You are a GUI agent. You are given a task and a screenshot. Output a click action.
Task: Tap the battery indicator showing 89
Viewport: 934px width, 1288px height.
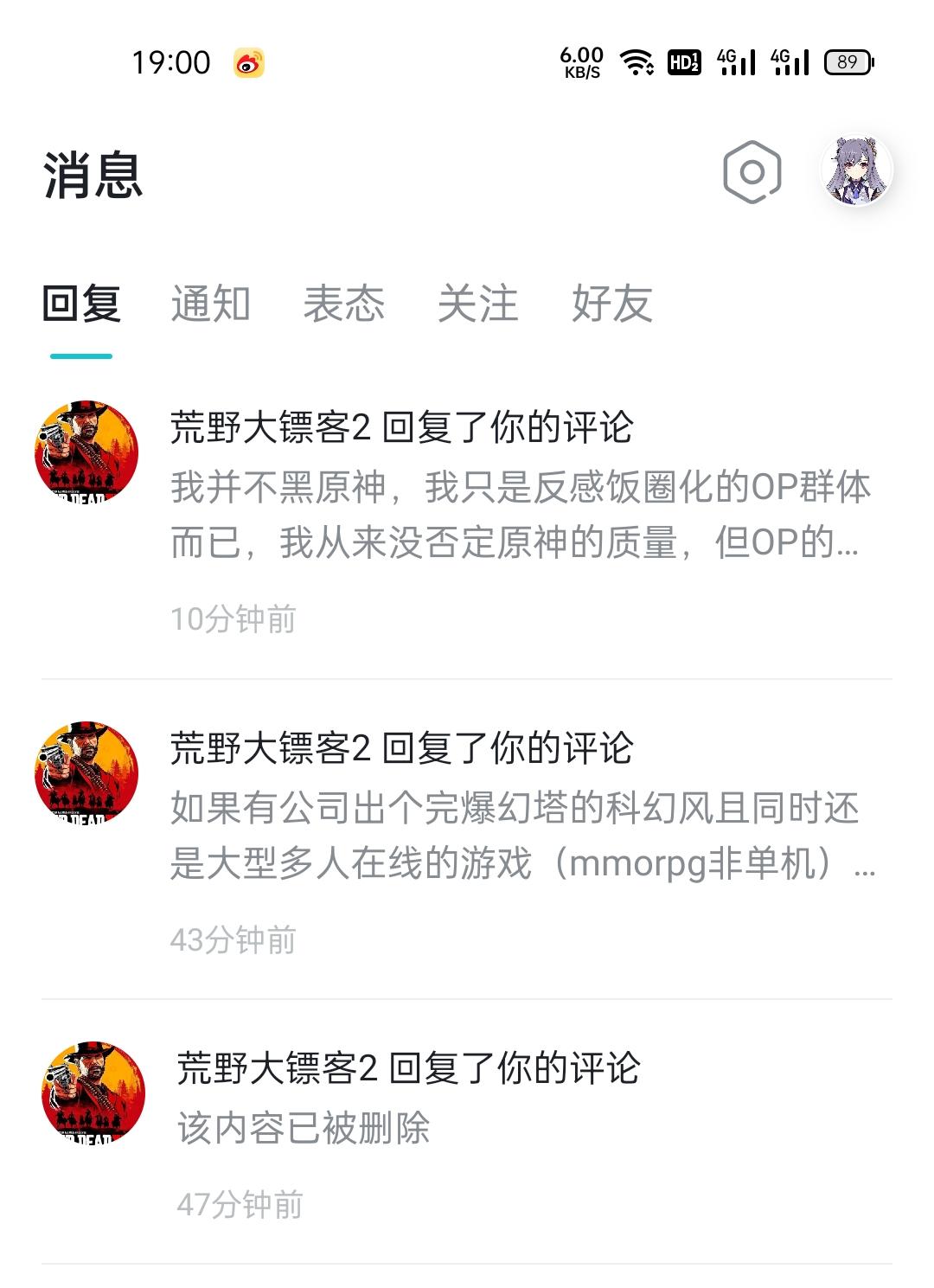tap(843, 62)
